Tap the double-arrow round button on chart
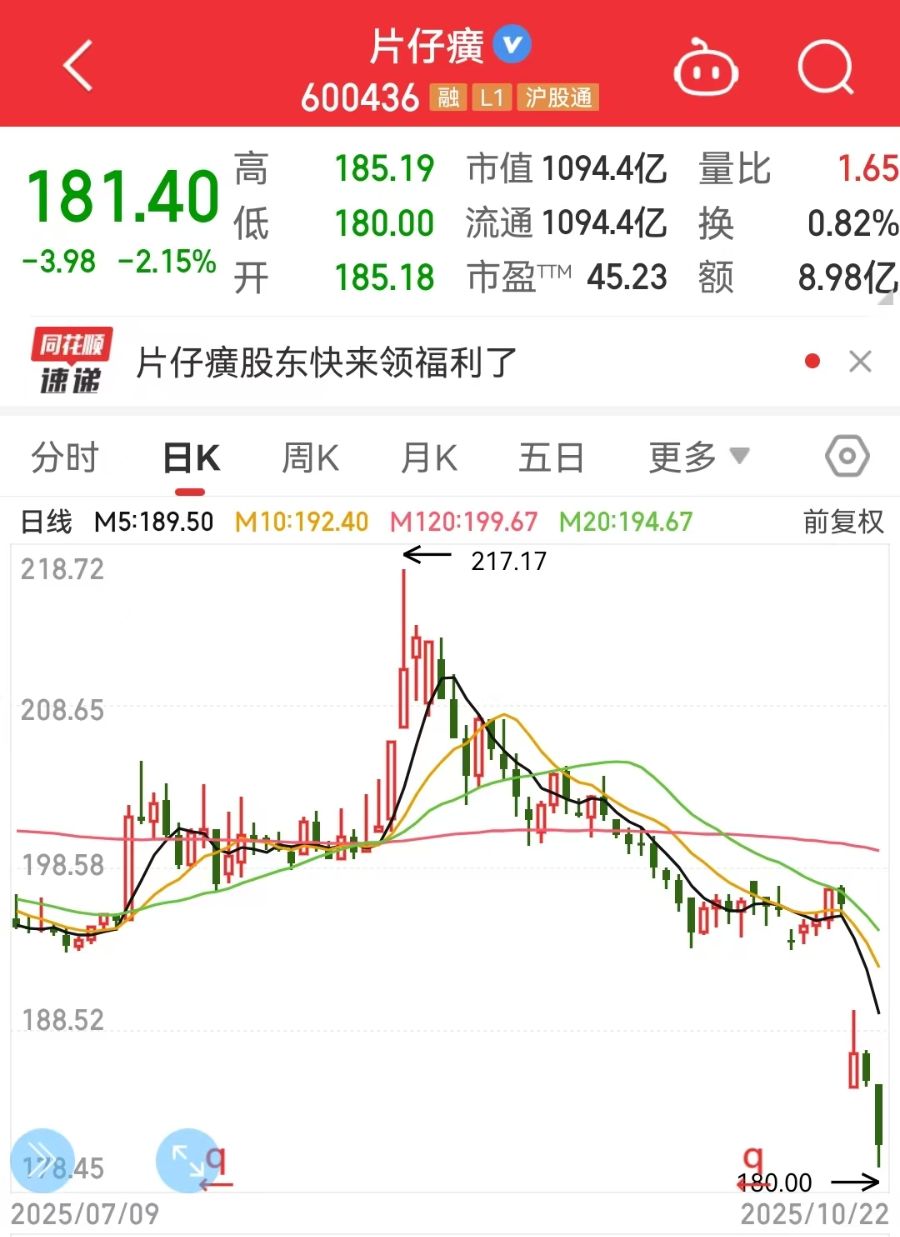Viewport: 900px width, 1237px height. 42,1160
